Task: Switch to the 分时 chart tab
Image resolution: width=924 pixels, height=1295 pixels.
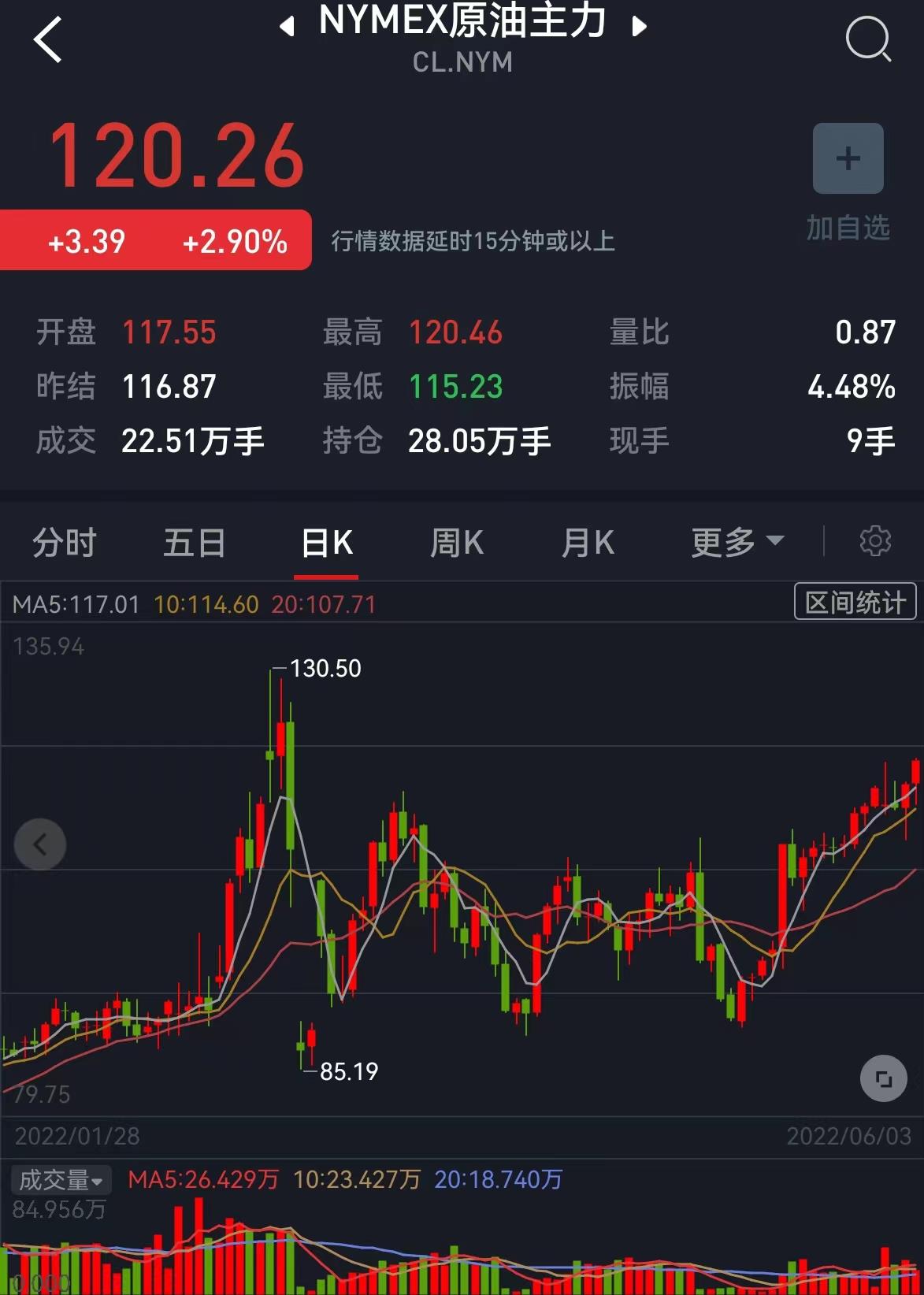Action: coord(64,543)
